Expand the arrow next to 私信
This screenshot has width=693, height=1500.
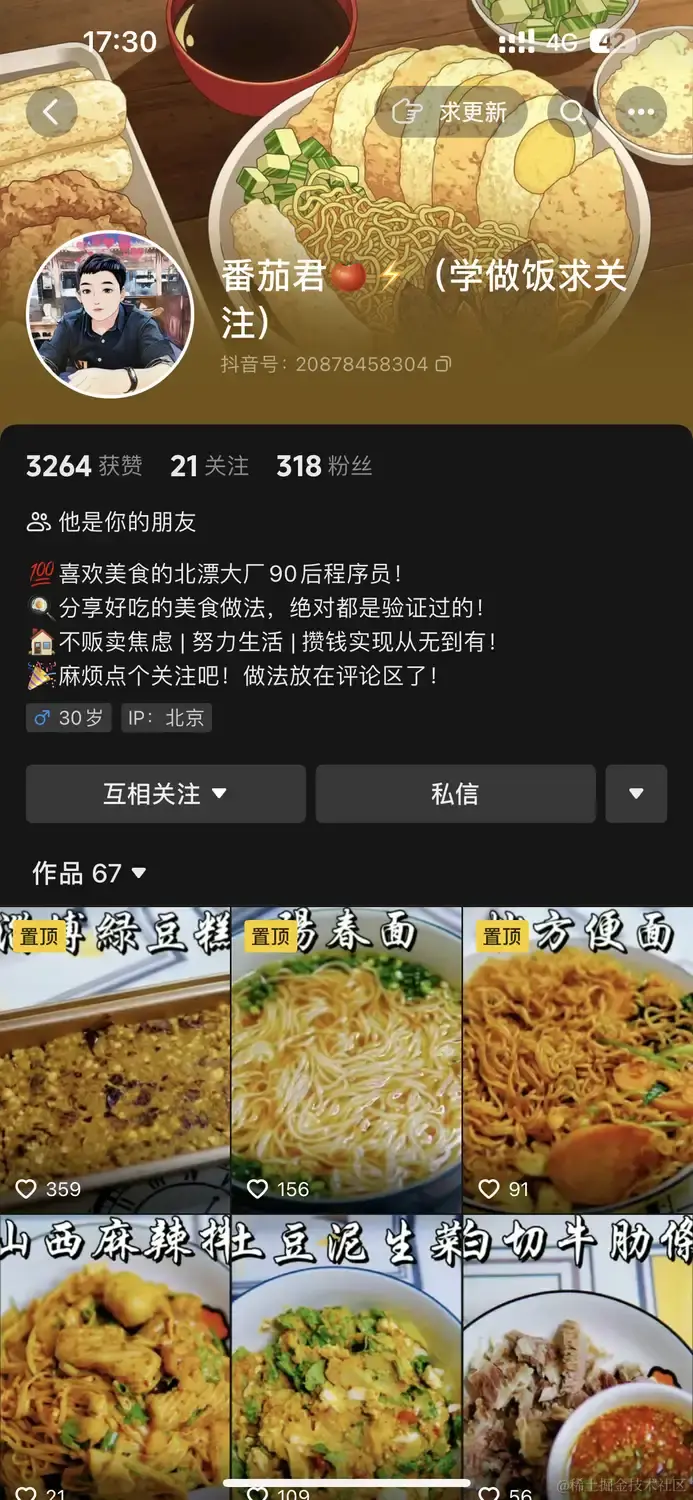point(636,794)
